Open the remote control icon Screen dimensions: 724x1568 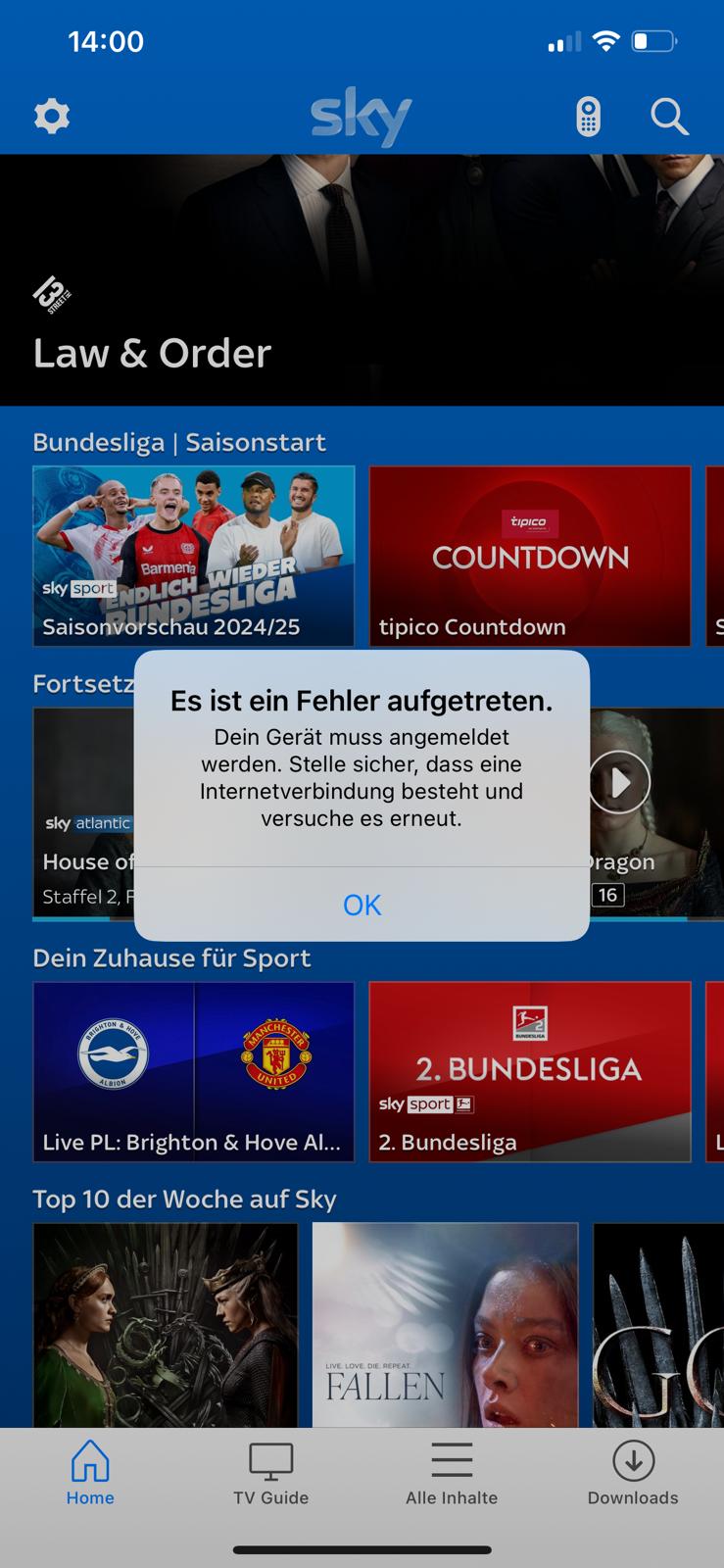(588, 118)
